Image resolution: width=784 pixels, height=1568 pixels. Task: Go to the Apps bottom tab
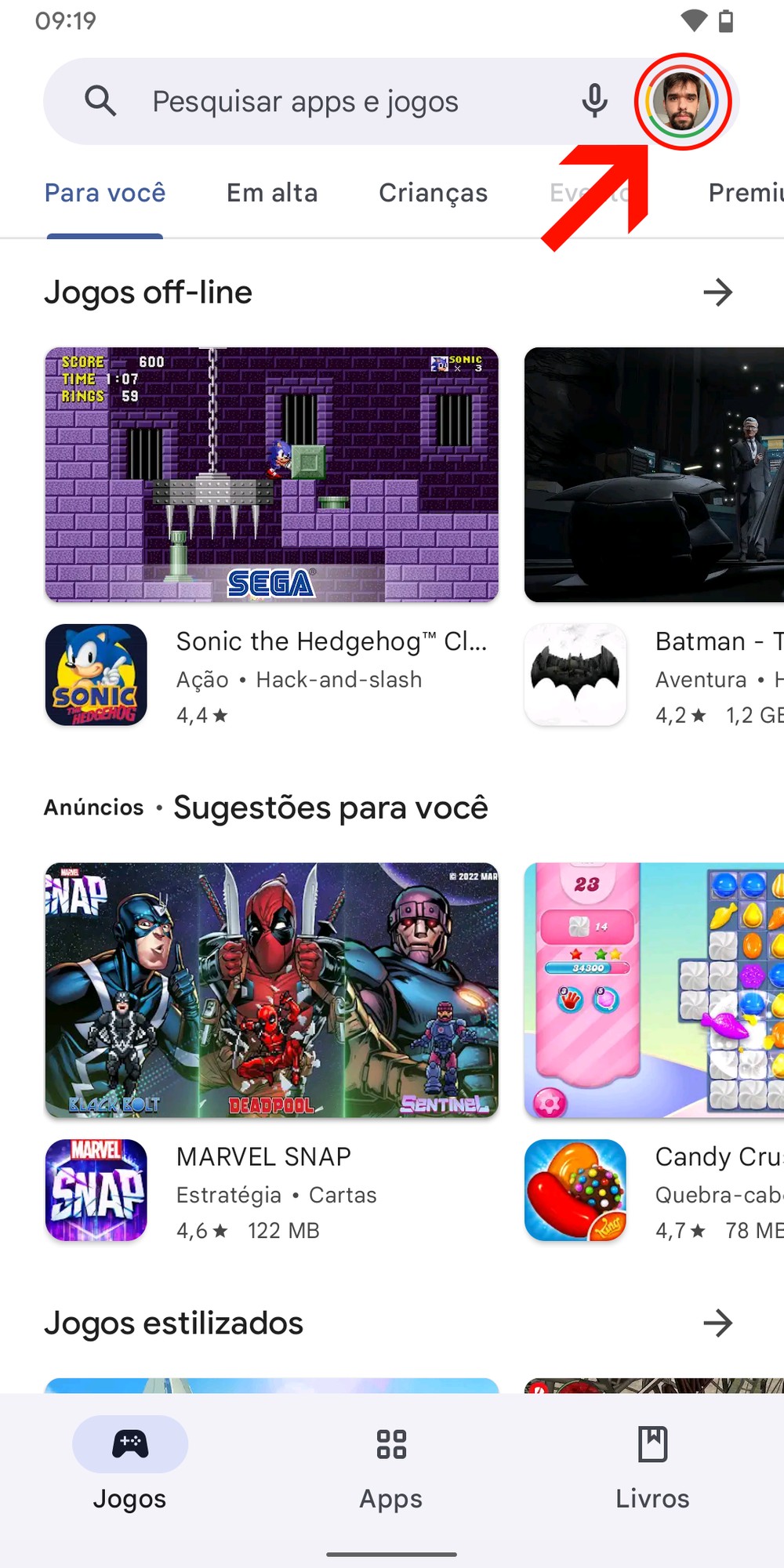pos(391,1465)
